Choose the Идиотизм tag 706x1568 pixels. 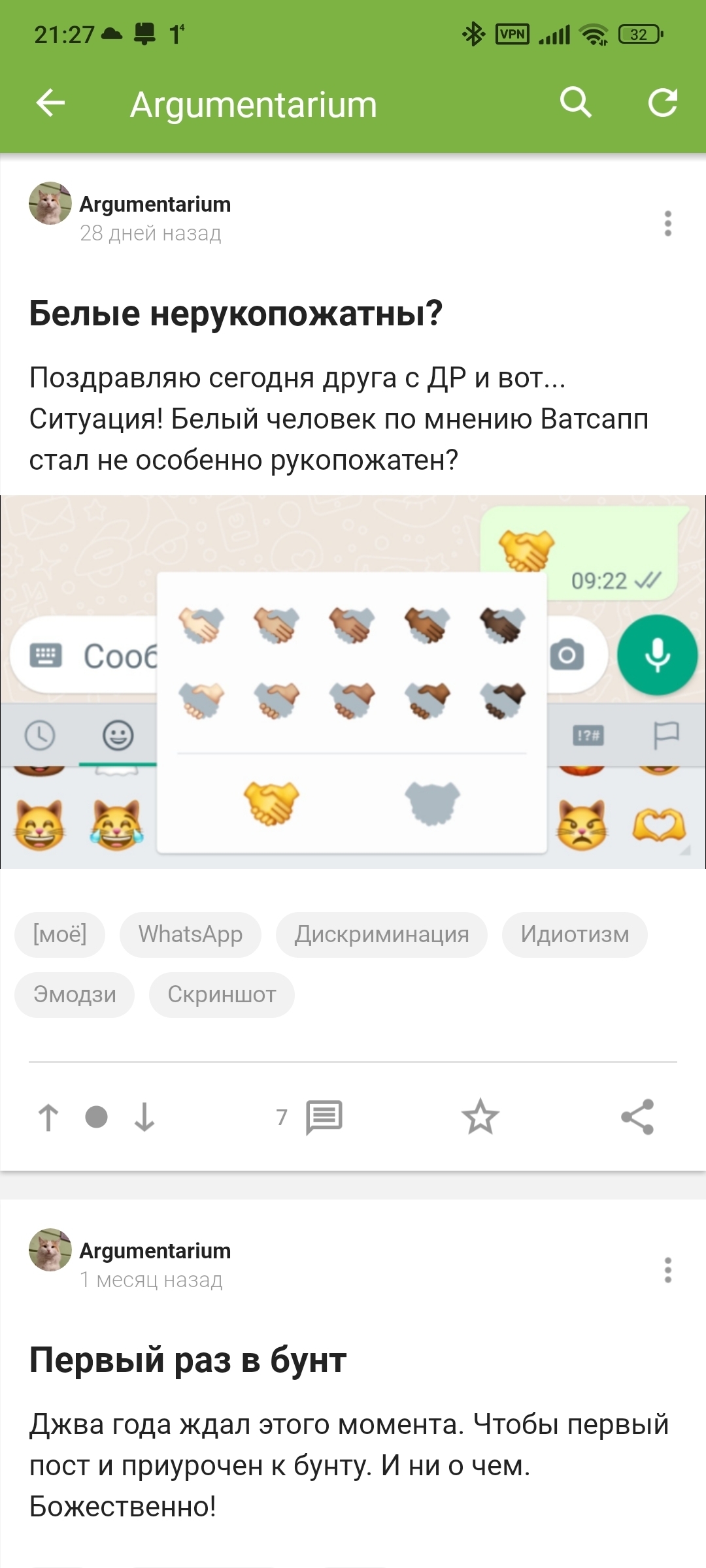575,934
